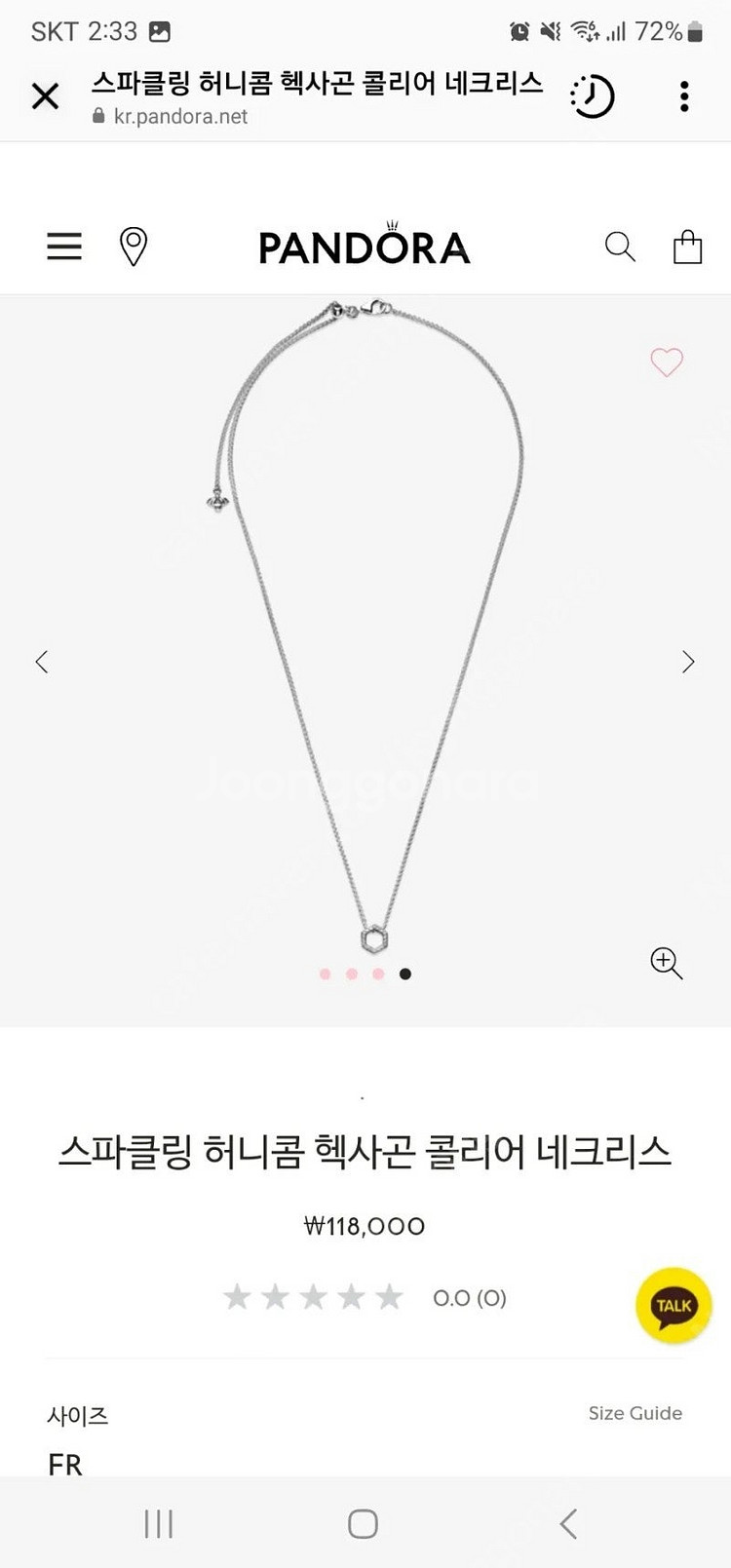Add necklace to wishlist heart
The width and height of the screenshot is (731, 1568).
[667, 363]
